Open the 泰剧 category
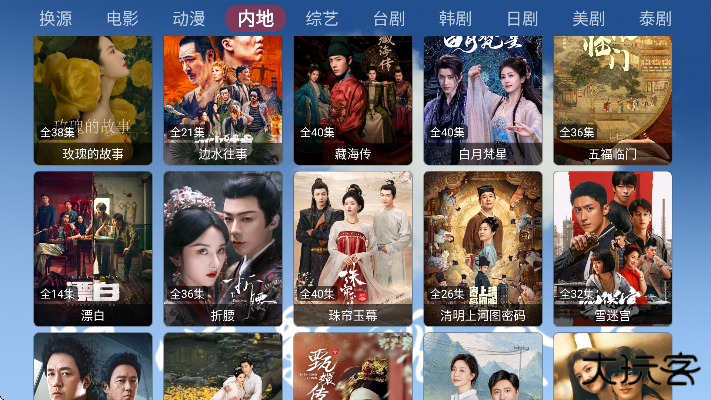Screen dimensions: 711x400 [x=655, y=18]
